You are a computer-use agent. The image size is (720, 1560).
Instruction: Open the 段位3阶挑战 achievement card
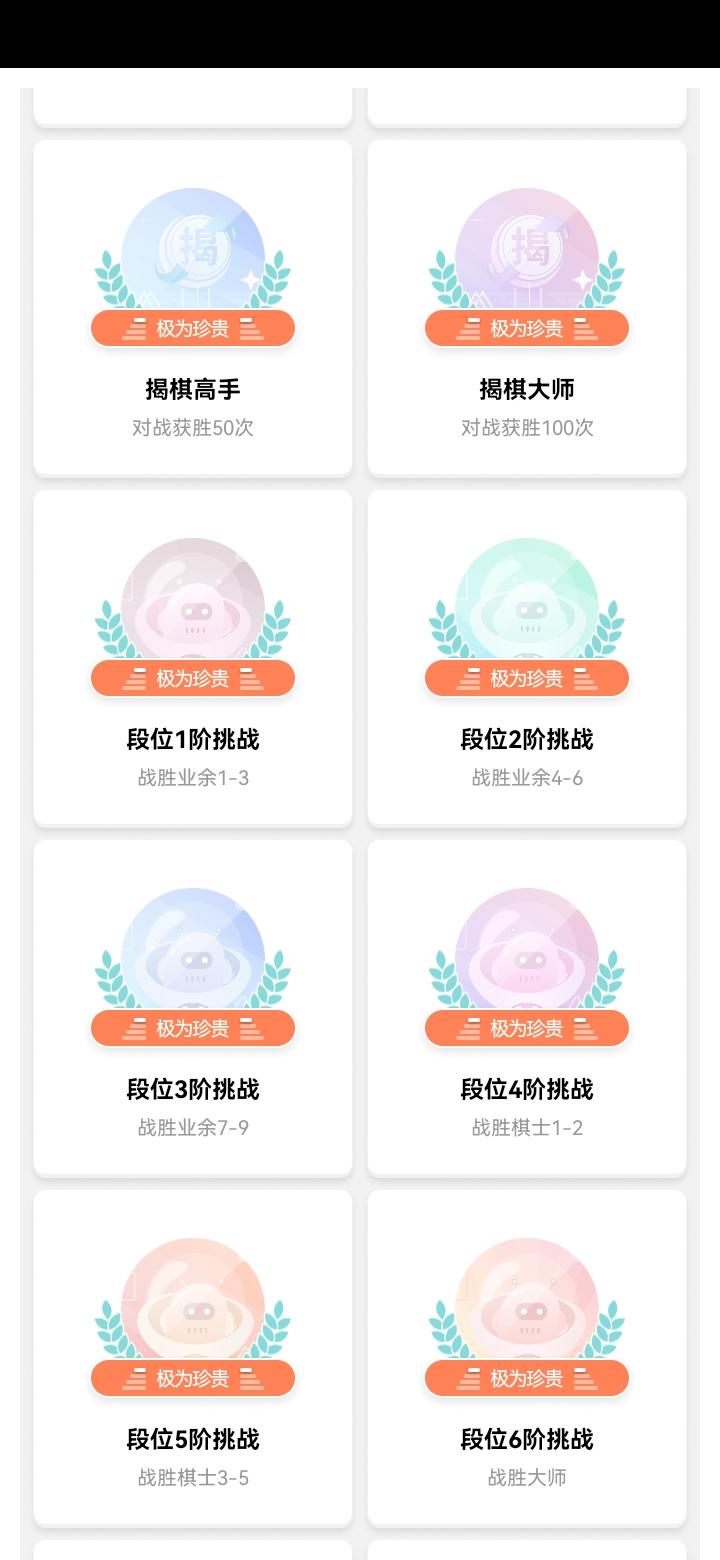point(193,1005)
